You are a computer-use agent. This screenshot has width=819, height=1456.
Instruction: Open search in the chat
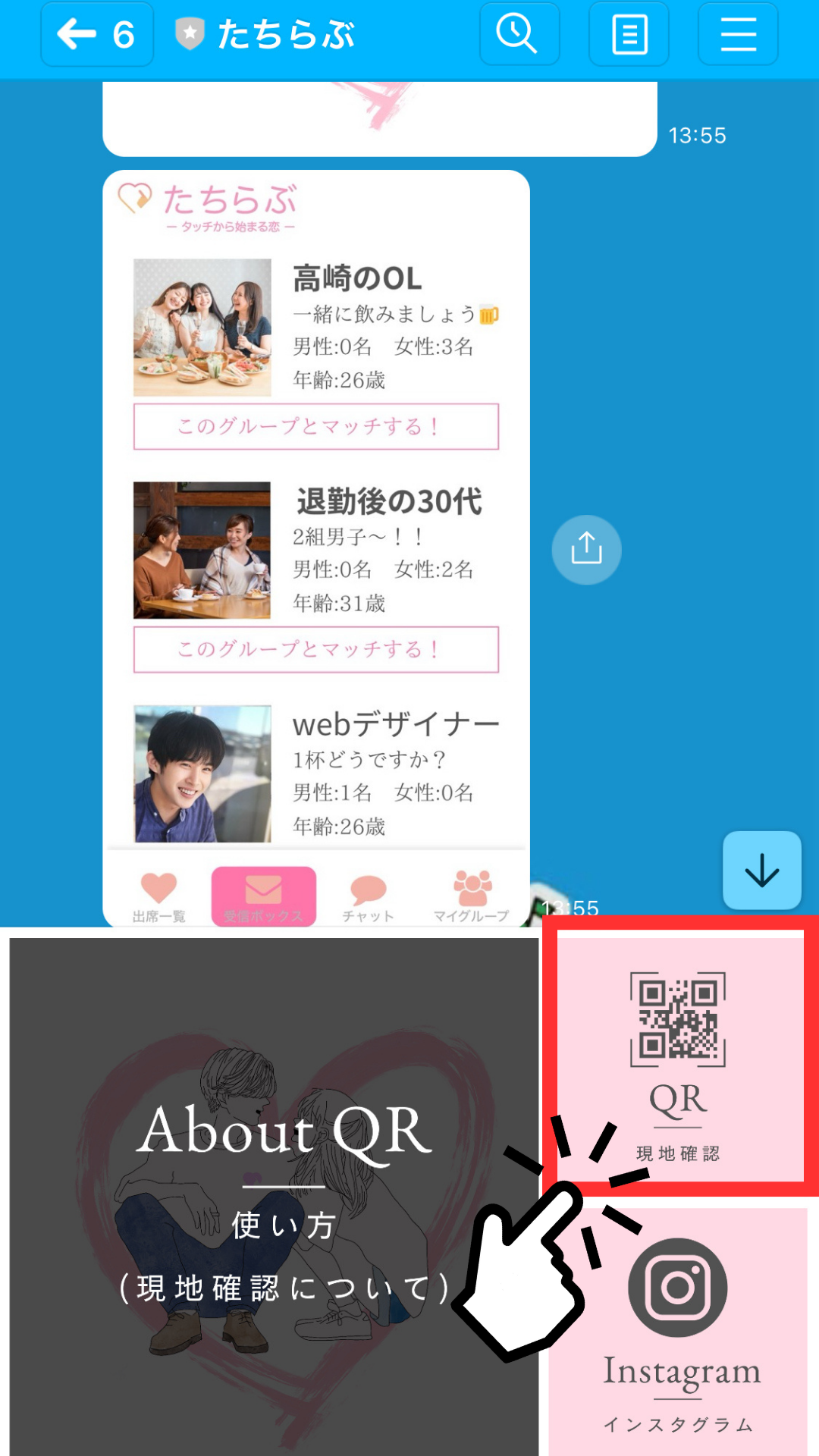pyautogui.click(x=519, y=35)
